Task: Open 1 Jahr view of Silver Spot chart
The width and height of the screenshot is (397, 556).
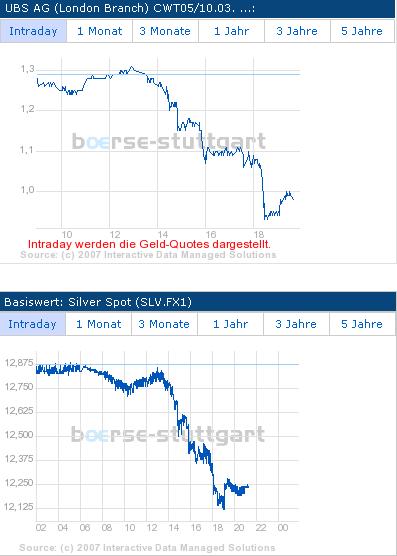Action: point(230,324)
